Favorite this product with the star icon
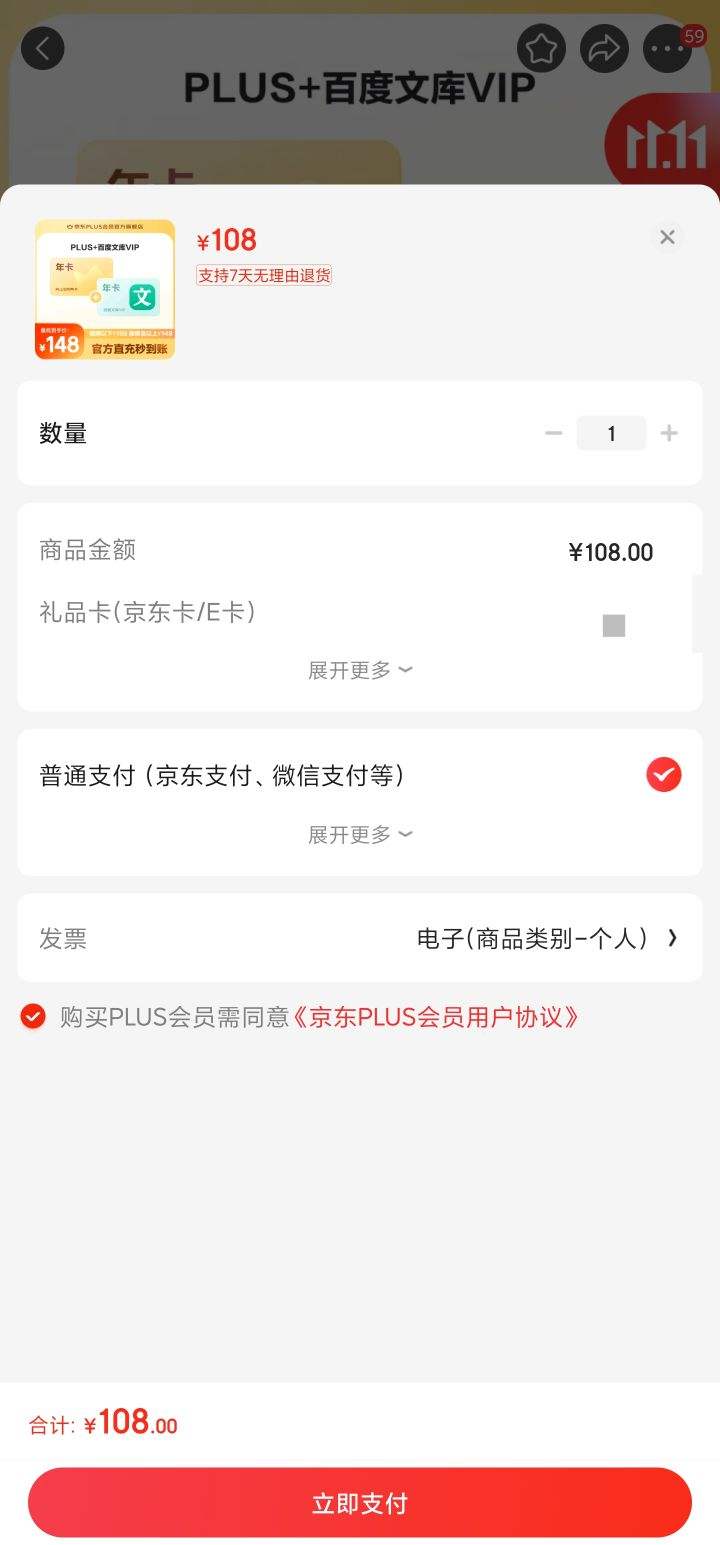 point(541,48)
